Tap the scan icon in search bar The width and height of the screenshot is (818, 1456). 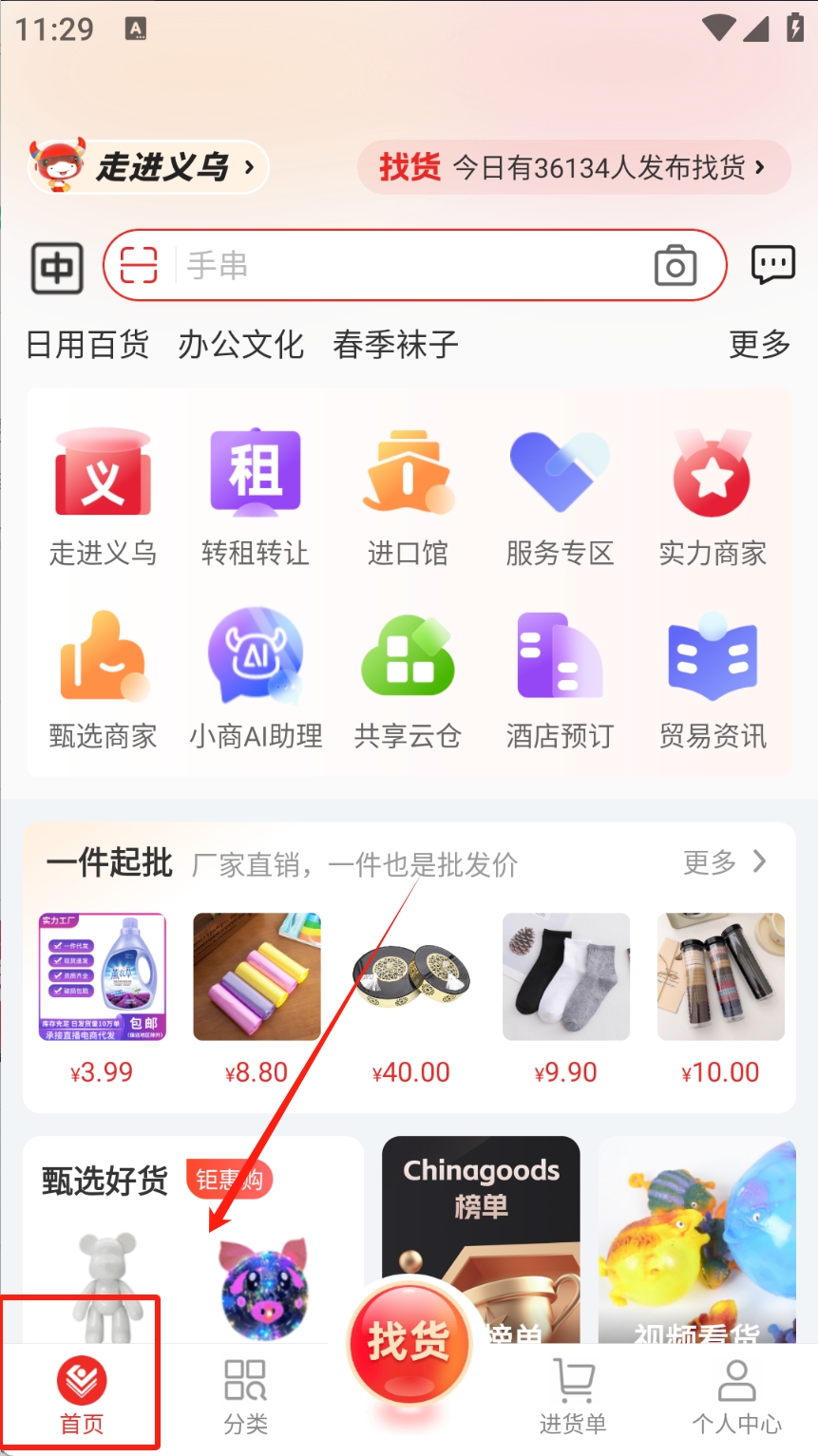click(139, 266)
